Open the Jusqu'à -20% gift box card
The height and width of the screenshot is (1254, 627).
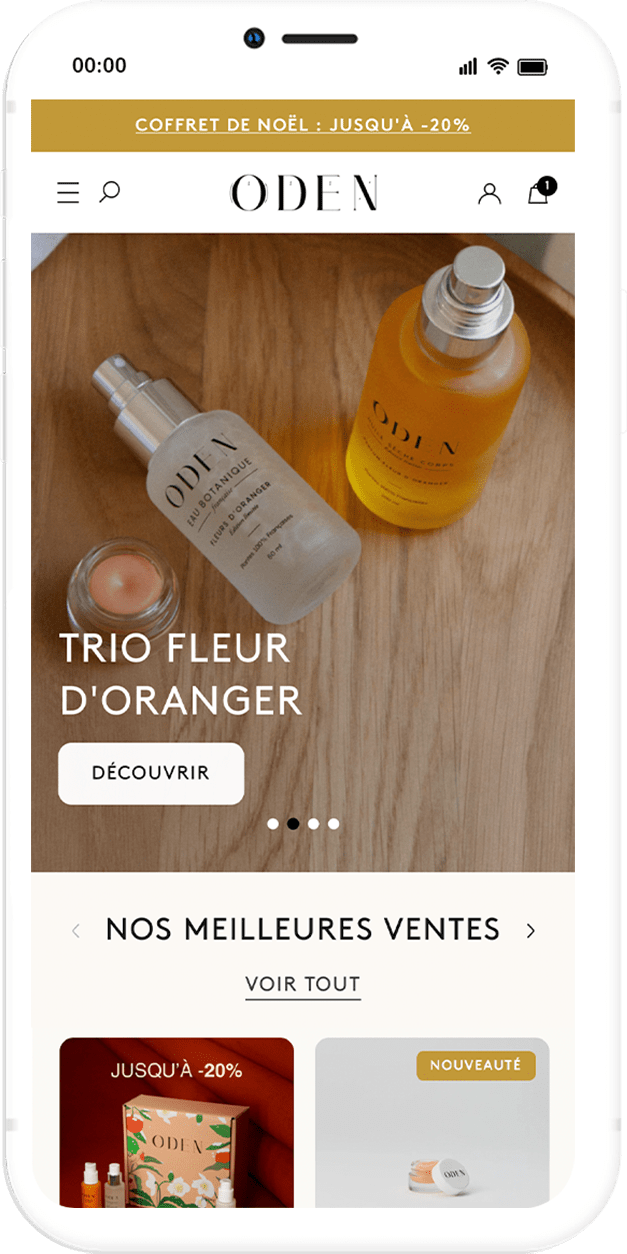177,1122
